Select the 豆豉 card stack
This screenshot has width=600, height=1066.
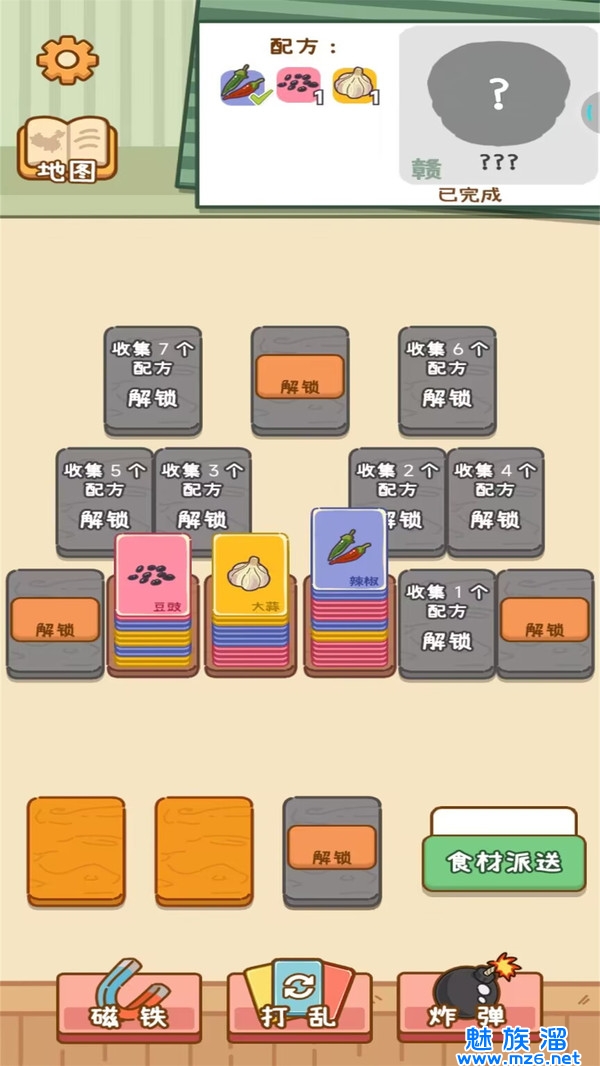click(153, 575)
